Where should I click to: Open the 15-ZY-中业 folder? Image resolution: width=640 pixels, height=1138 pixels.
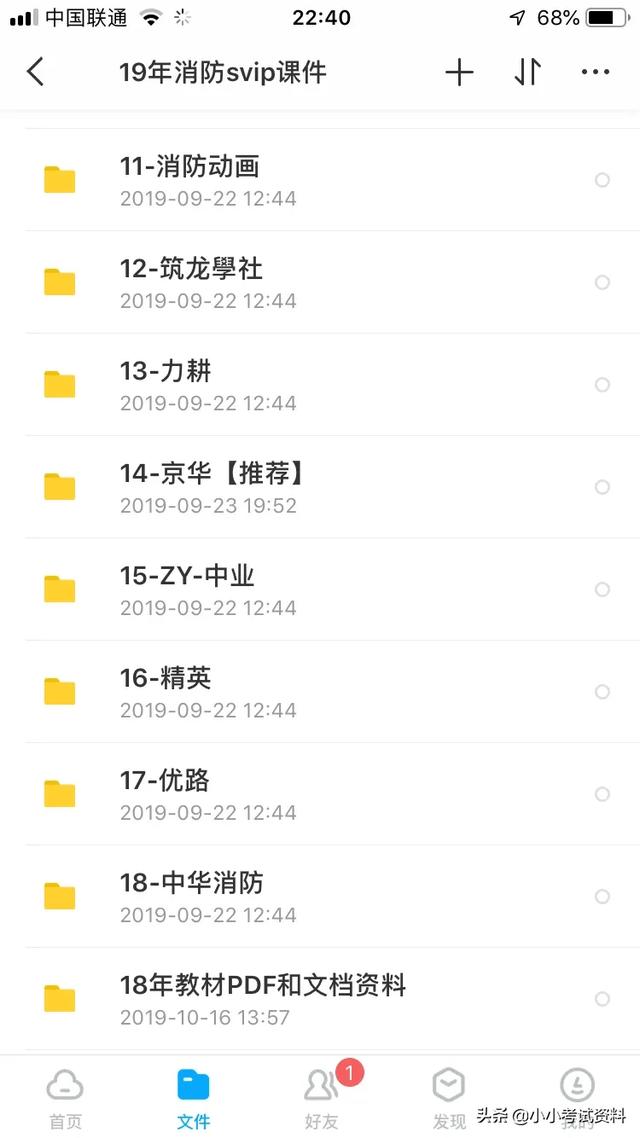click(x=188, y=589)
